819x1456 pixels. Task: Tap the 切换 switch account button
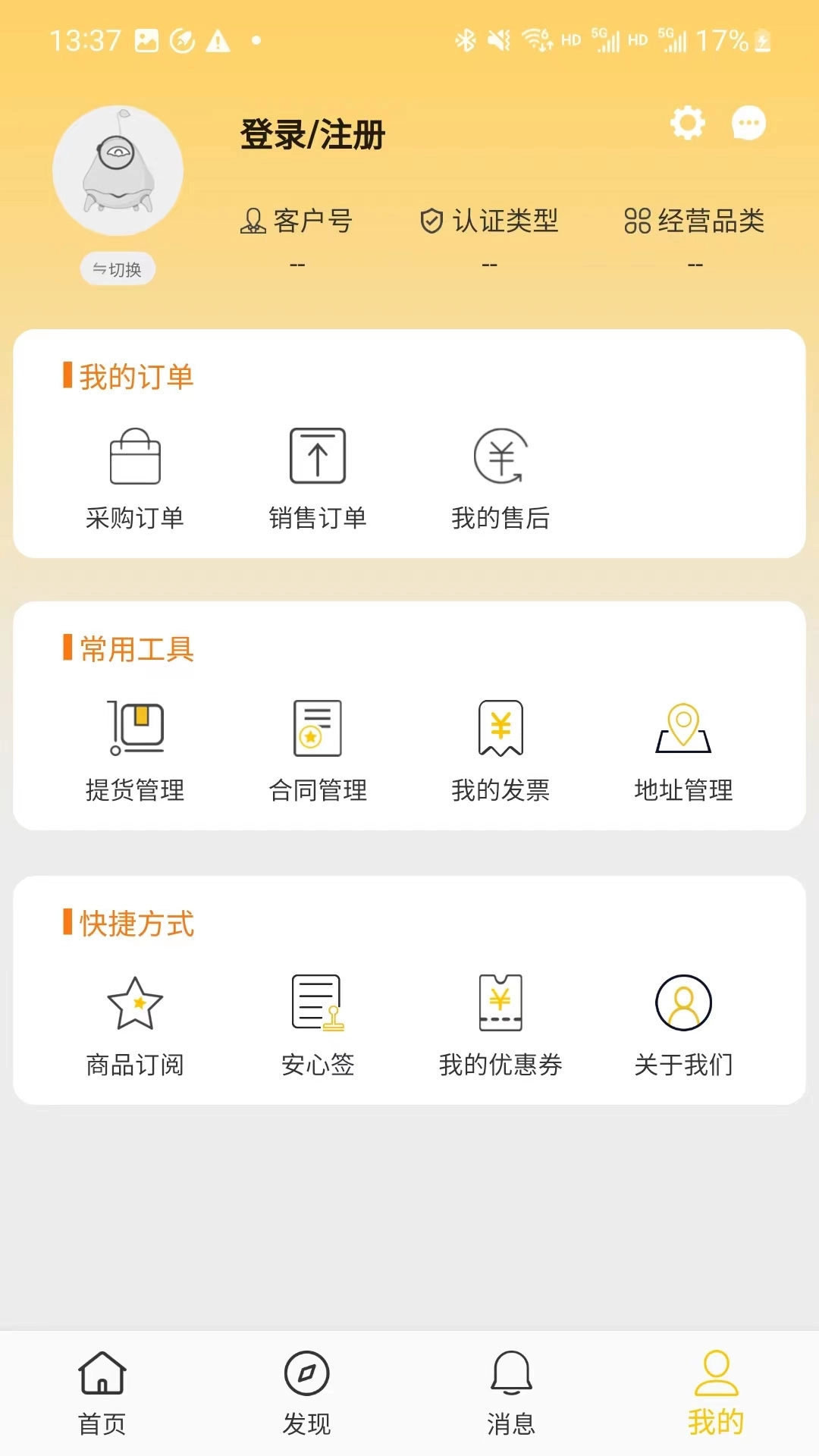point(118,269)
